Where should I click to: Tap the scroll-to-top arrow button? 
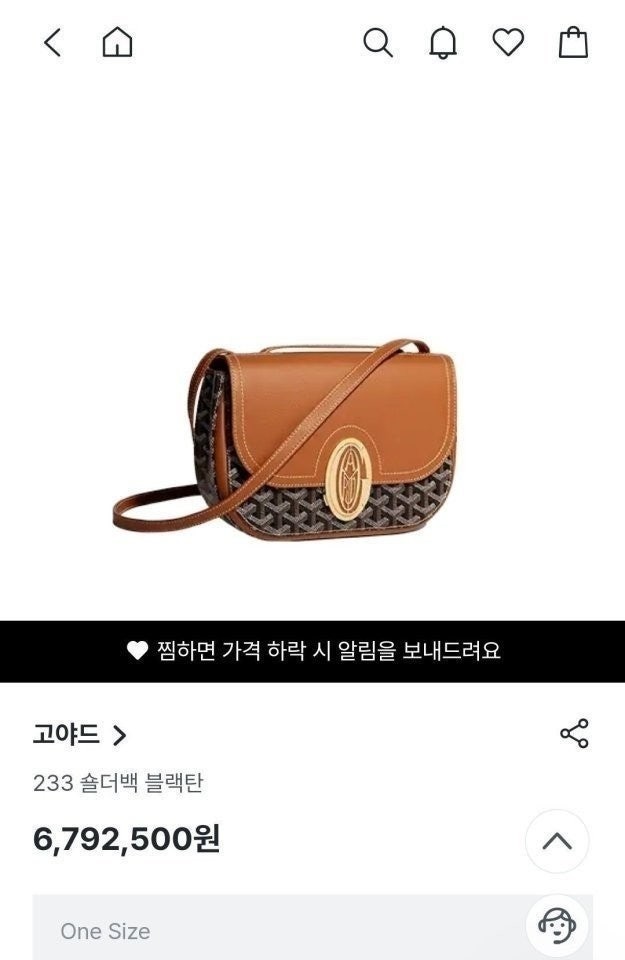[557, 841]
